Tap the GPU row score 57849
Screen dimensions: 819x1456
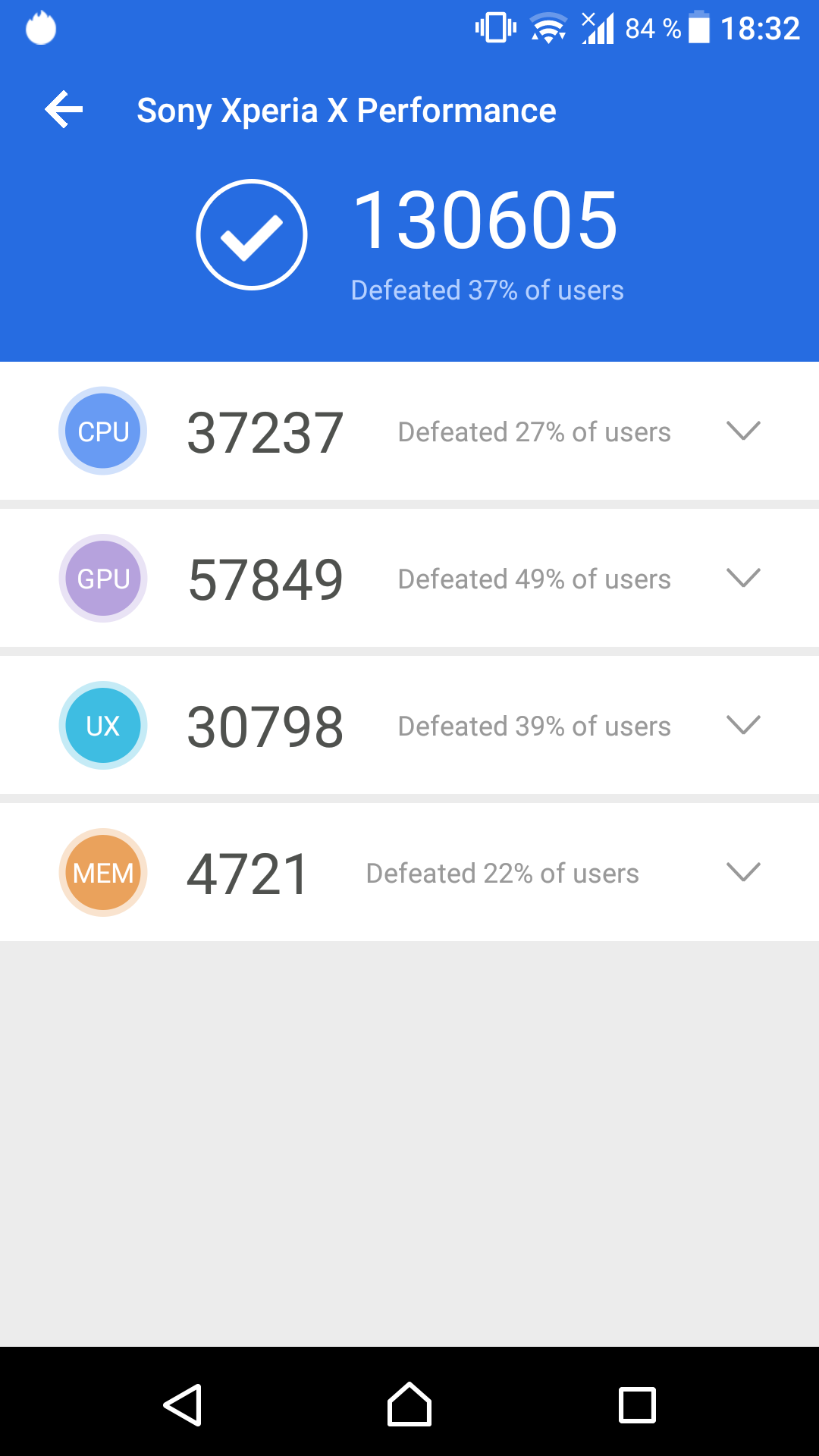[266, 578]
